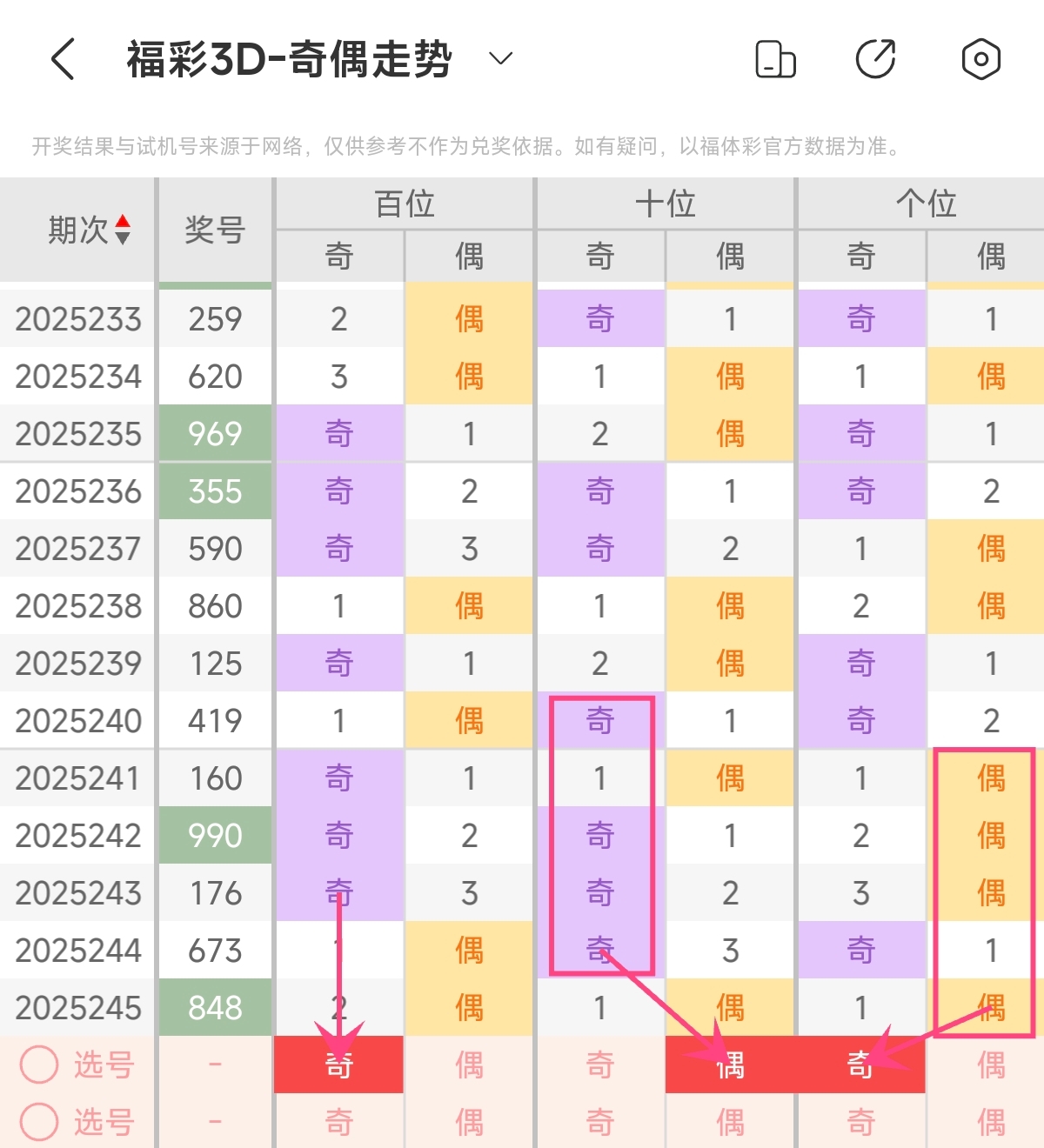
Task: Open the chart settings hexagon icon
Action: (x=980, y=59)
